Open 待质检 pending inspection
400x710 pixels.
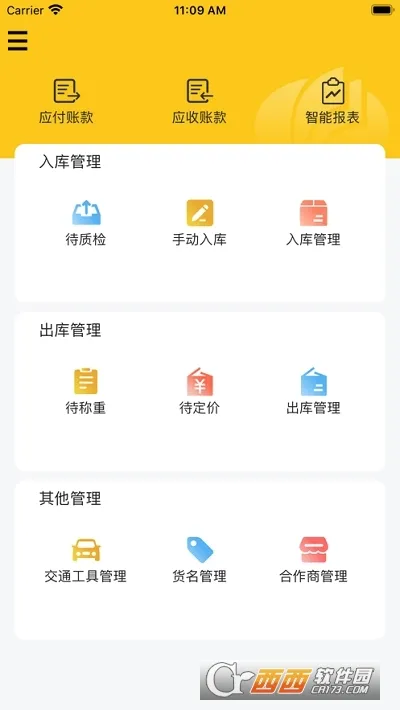click(x=86, y=223)
